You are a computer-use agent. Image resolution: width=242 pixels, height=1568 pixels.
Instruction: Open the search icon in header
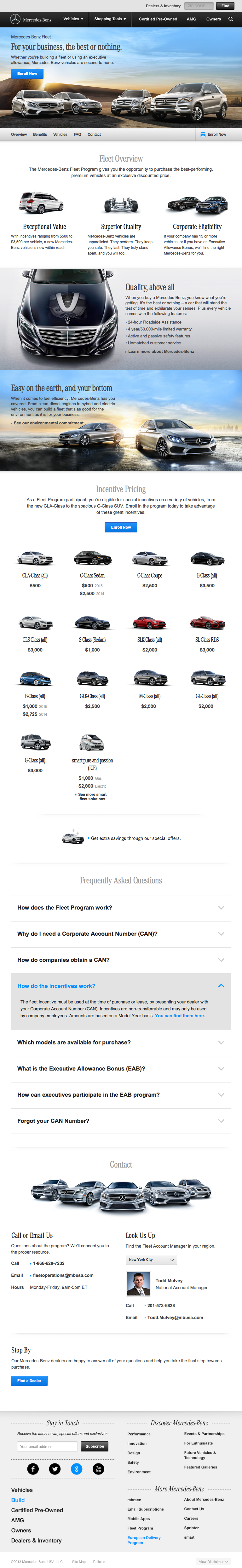(x=230, y=19)
